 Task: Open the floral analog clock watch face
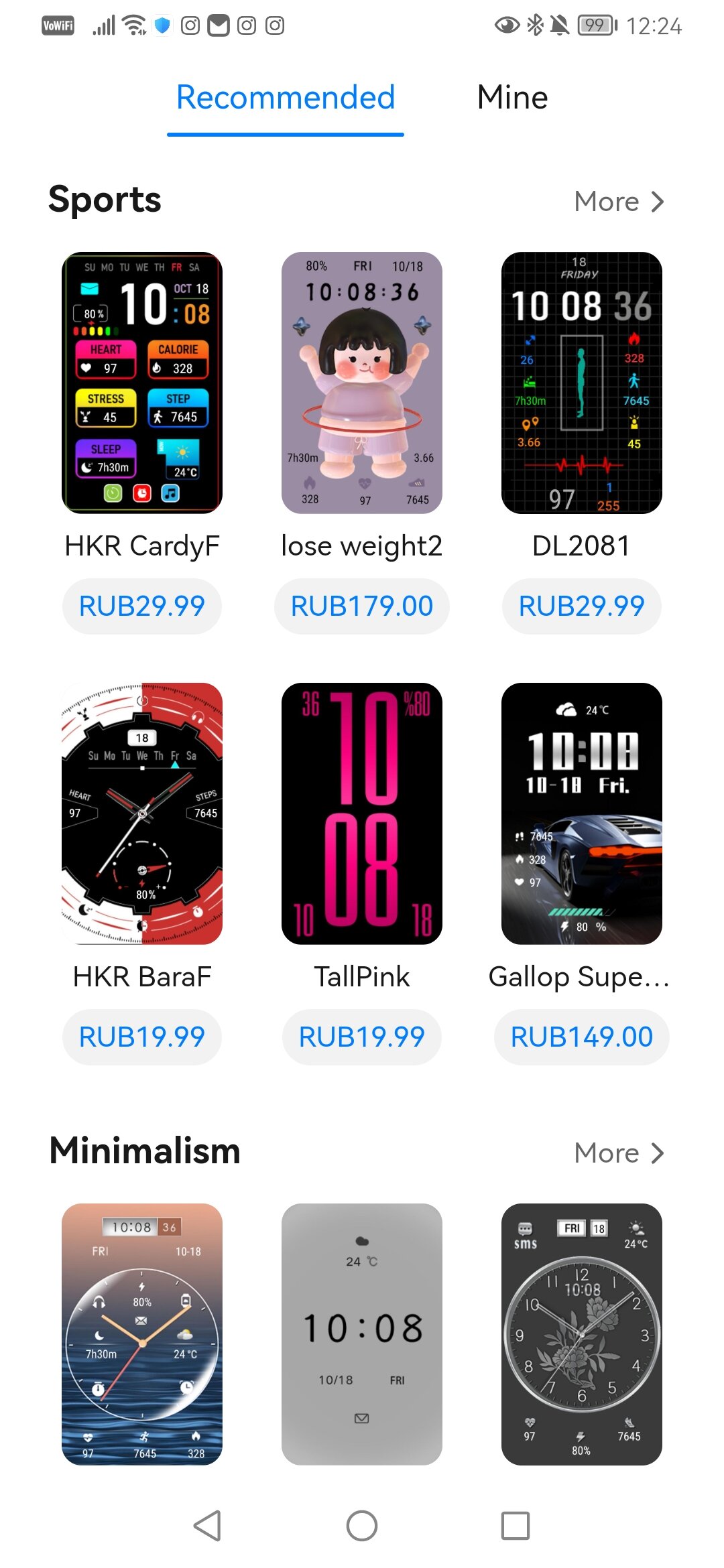click(582, 1334)
